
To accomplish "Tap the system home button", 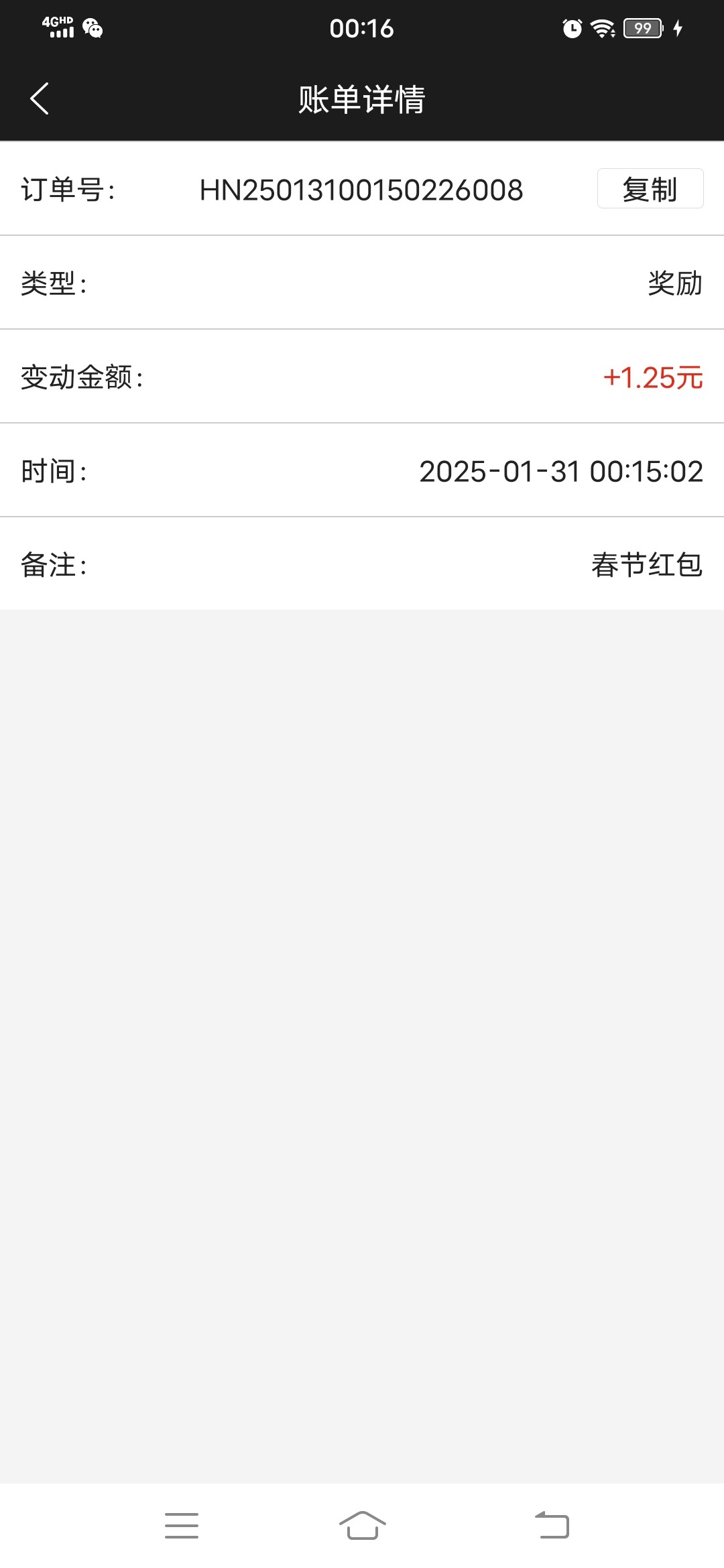I will coord(363,1526).
